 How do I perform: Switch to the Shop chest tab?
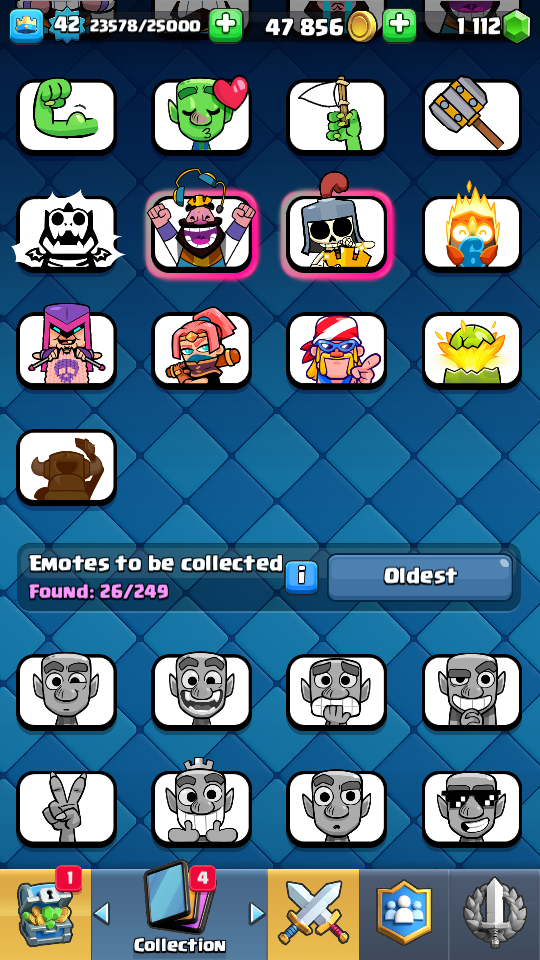click(x=45, y=914)
